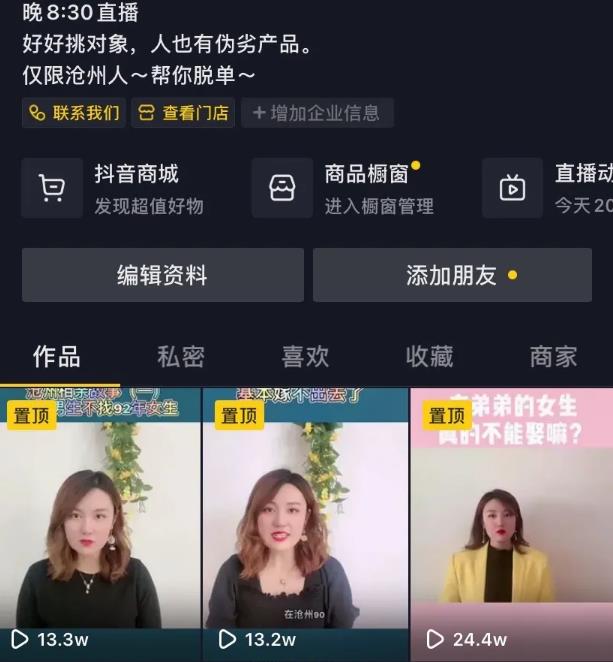Open the pinned video with 24.4w plays
The image size is (613, 662).
coord(511,520)
